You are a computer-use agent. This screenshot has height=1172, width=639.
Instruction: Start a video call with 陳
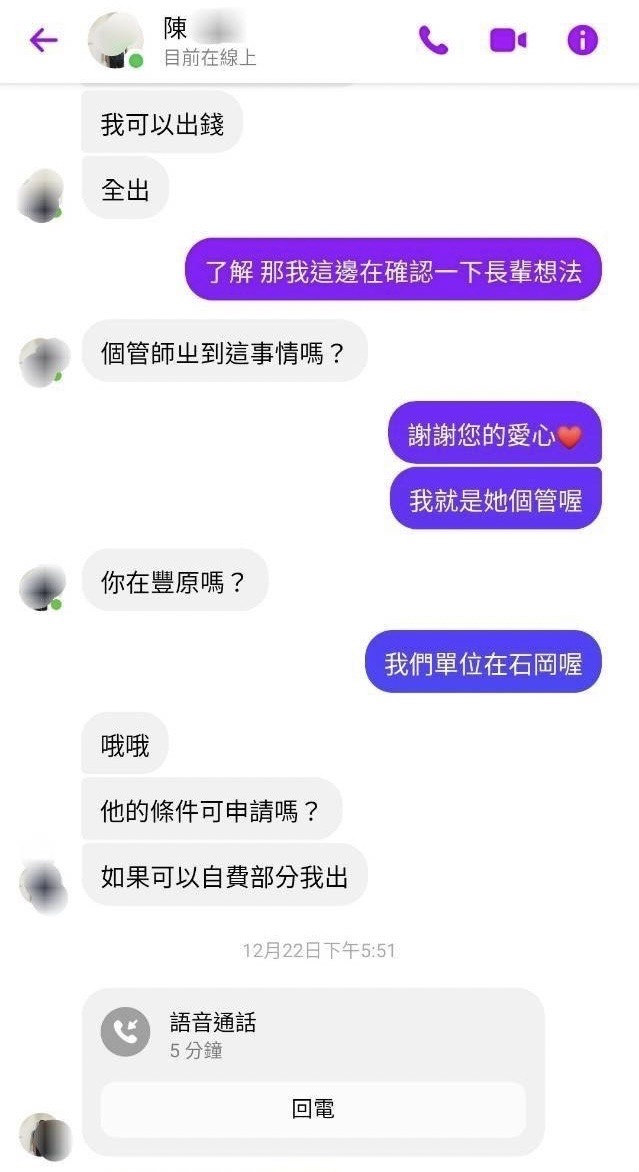[507, 40]
